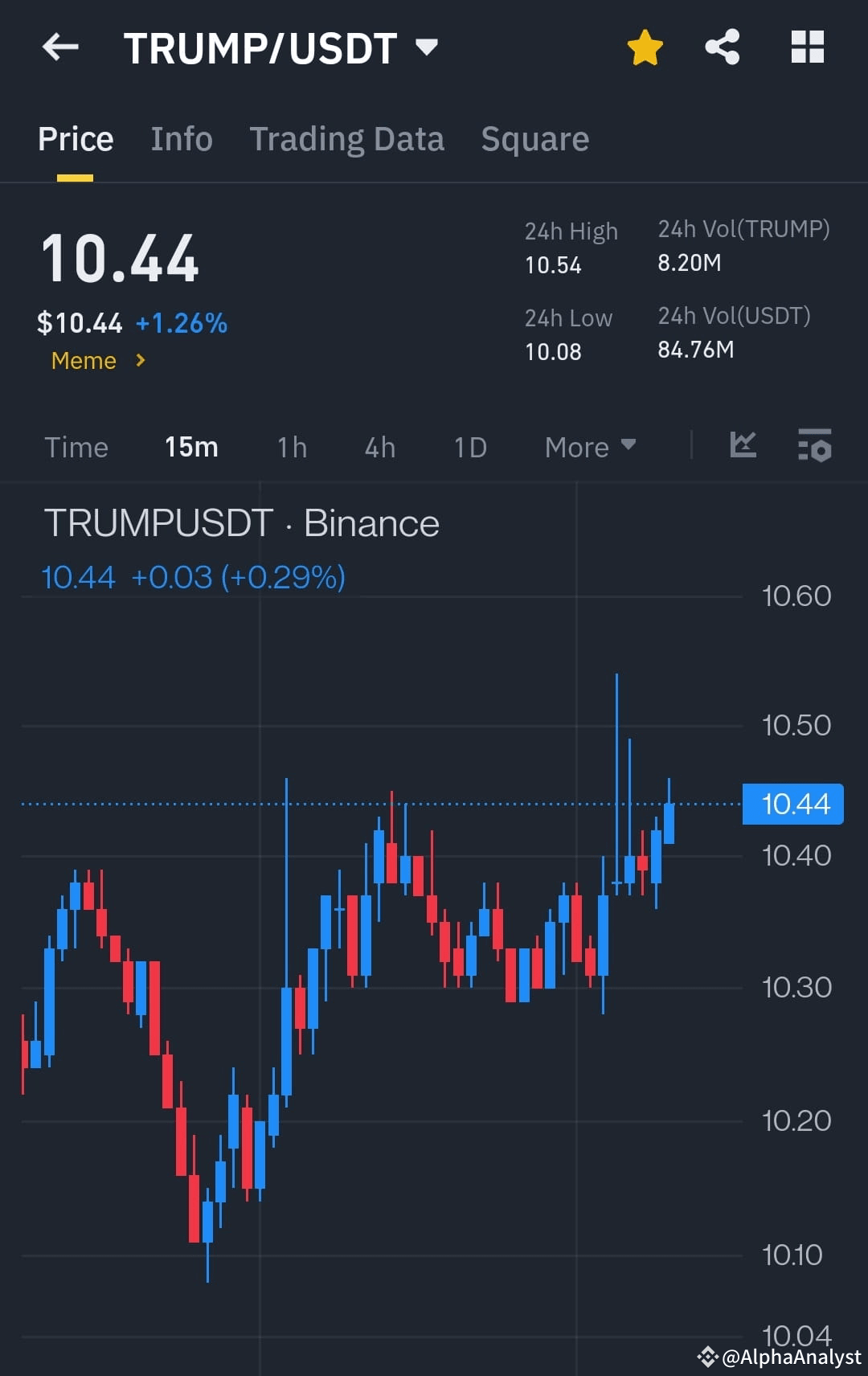Tap the Meme category arrow icon

coord(140,361)
